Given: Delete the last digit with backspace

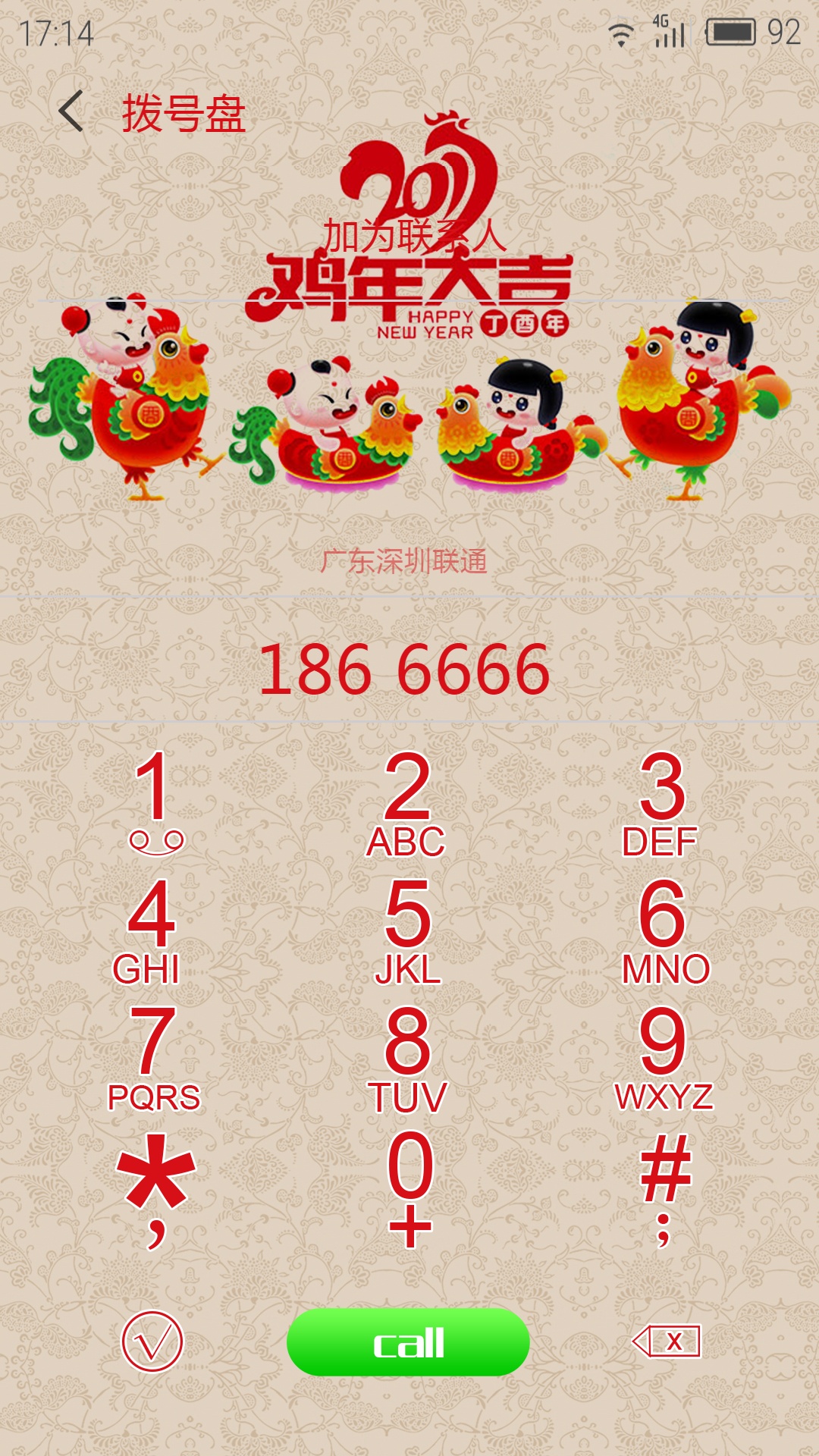Looking at the screenshot, I should pyautogui.click(x=666, y=1341).
